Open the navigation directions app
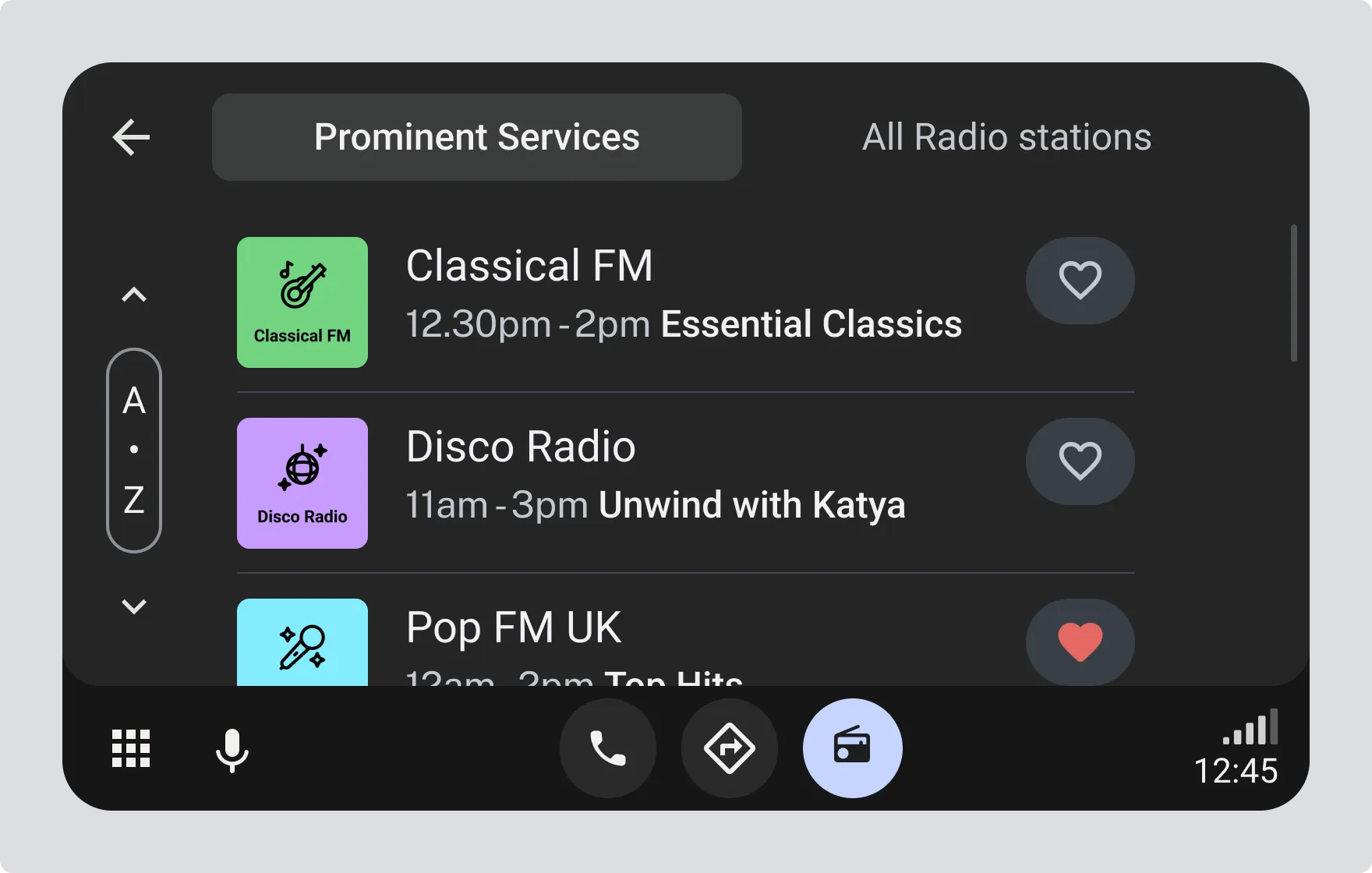This screenshot has width=1372, height=873. pyautogui.click(x=730, y=748)
